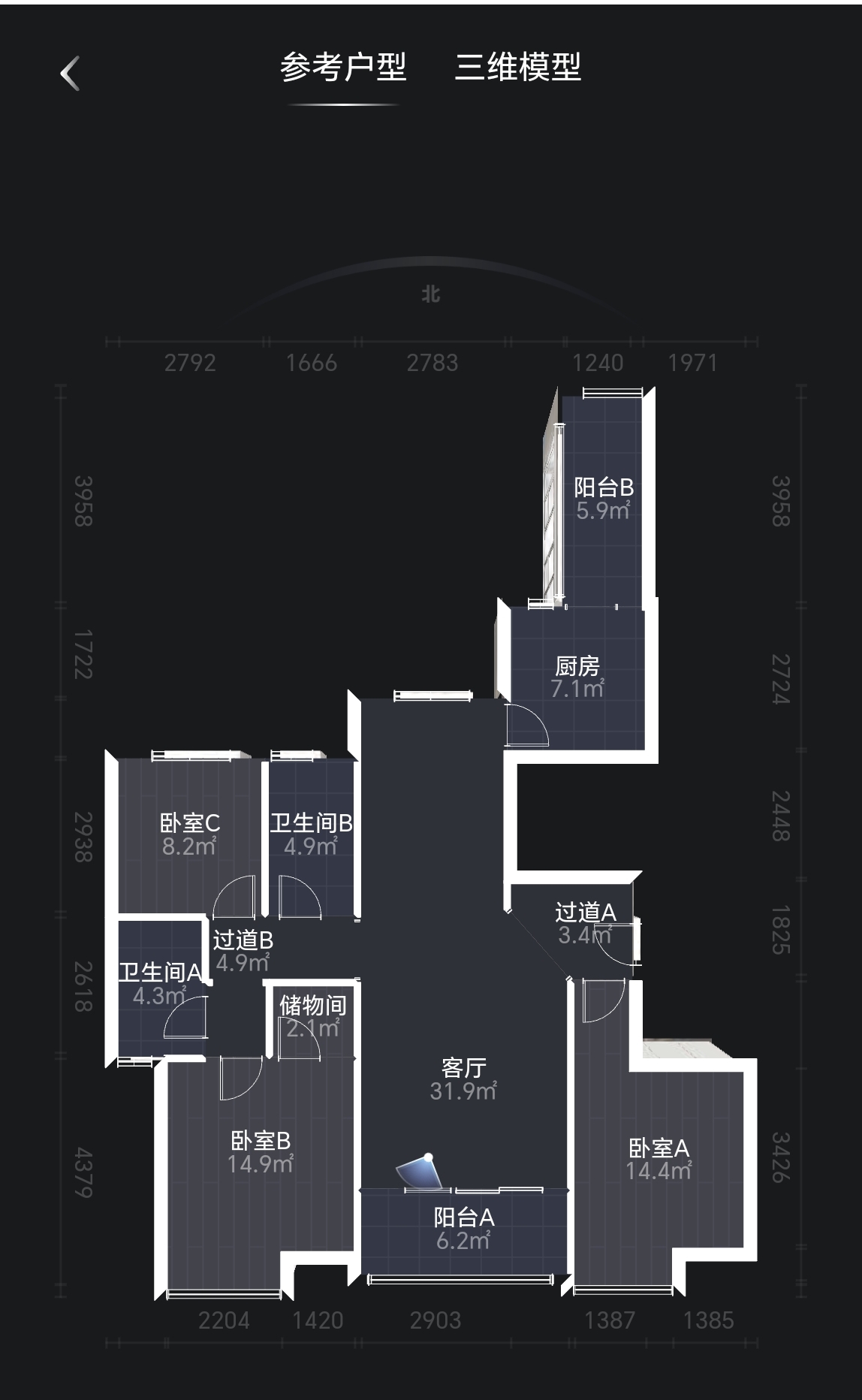Go back using the arrow icon
Image resolution: width=862 pixels, height=1400 pixels.
tap(70, 74)
